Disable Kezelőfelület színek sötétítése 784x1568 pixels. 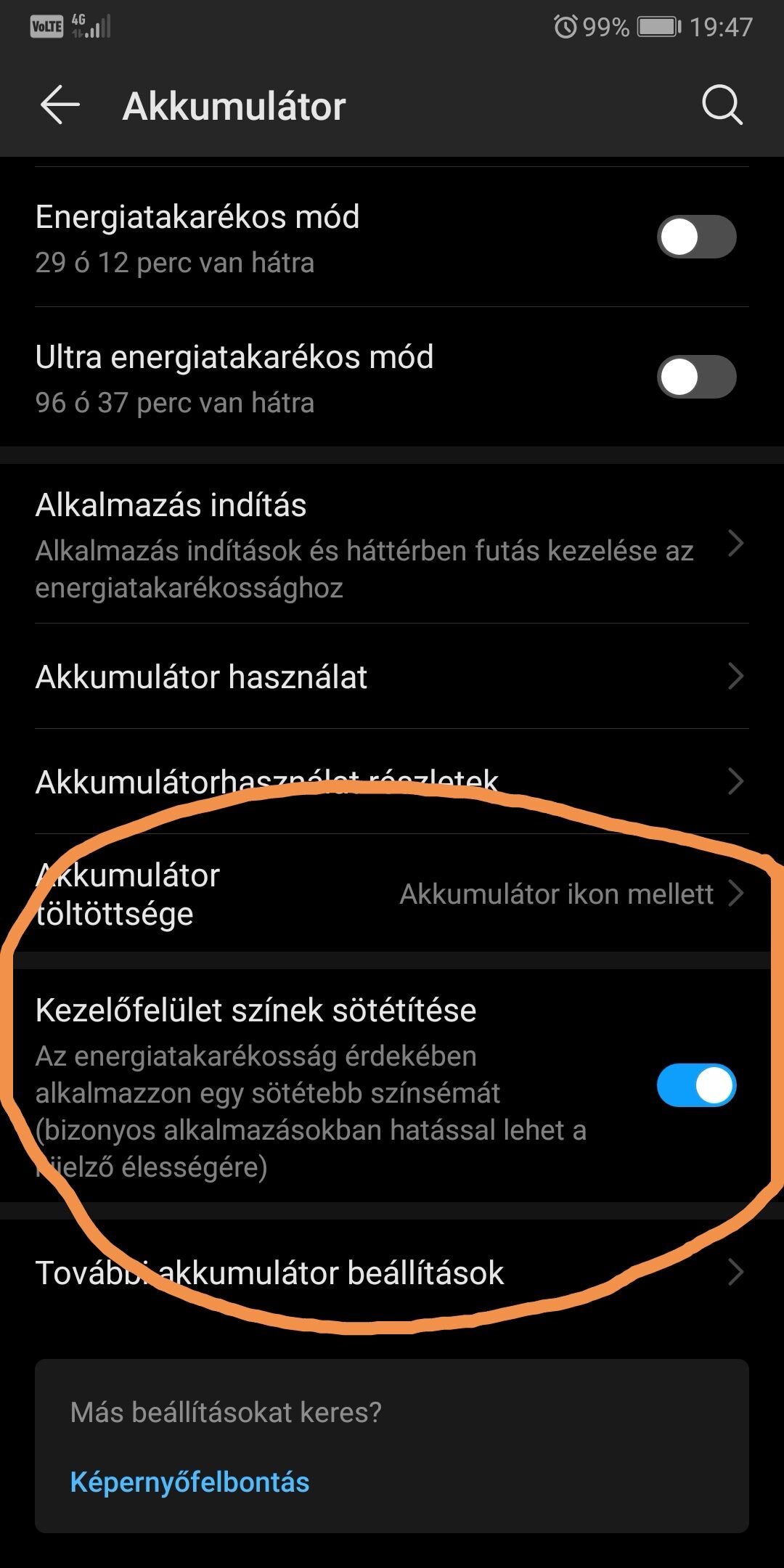coord(696,1085)
